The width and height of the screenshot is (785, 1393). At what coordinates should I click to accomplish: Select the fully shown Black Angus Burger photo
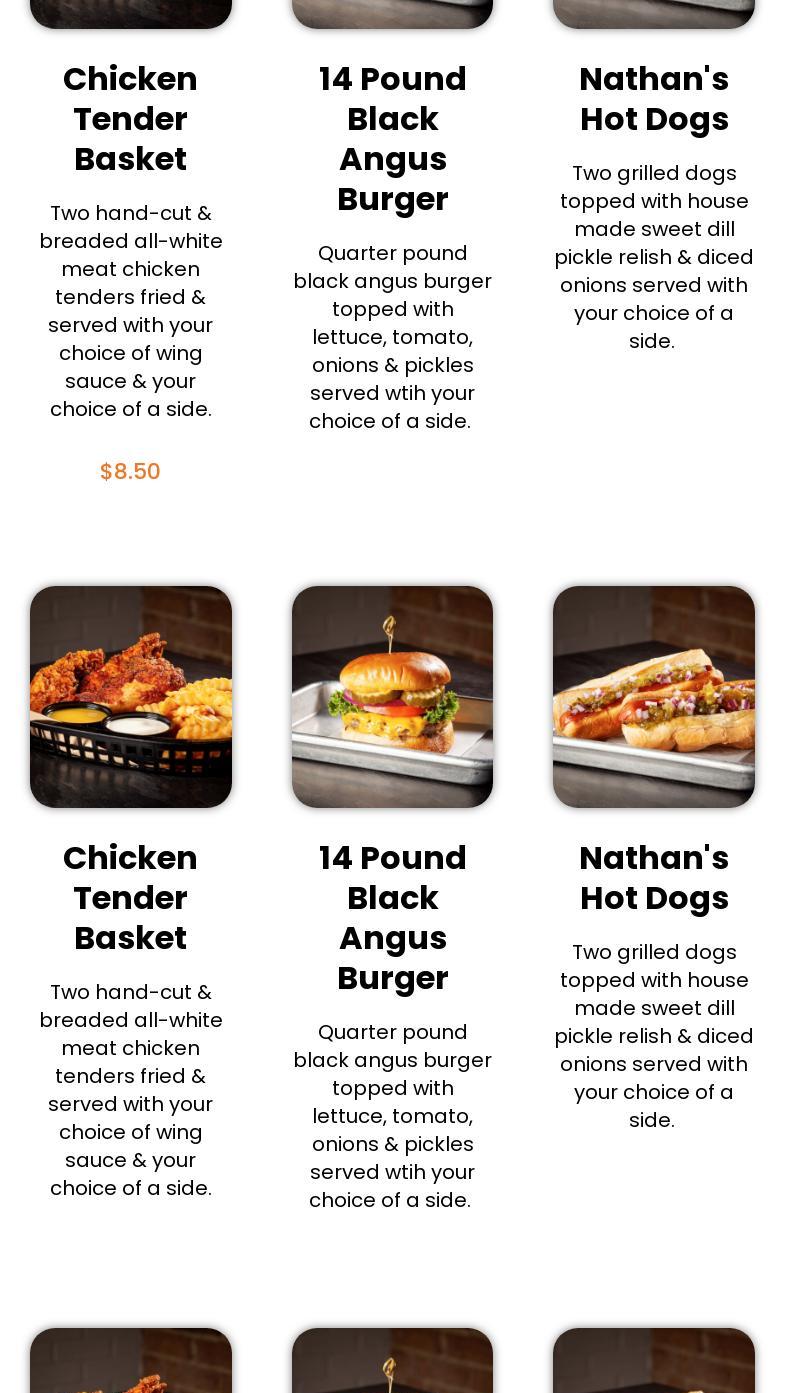pyautogui.click(x=392, y=697)
